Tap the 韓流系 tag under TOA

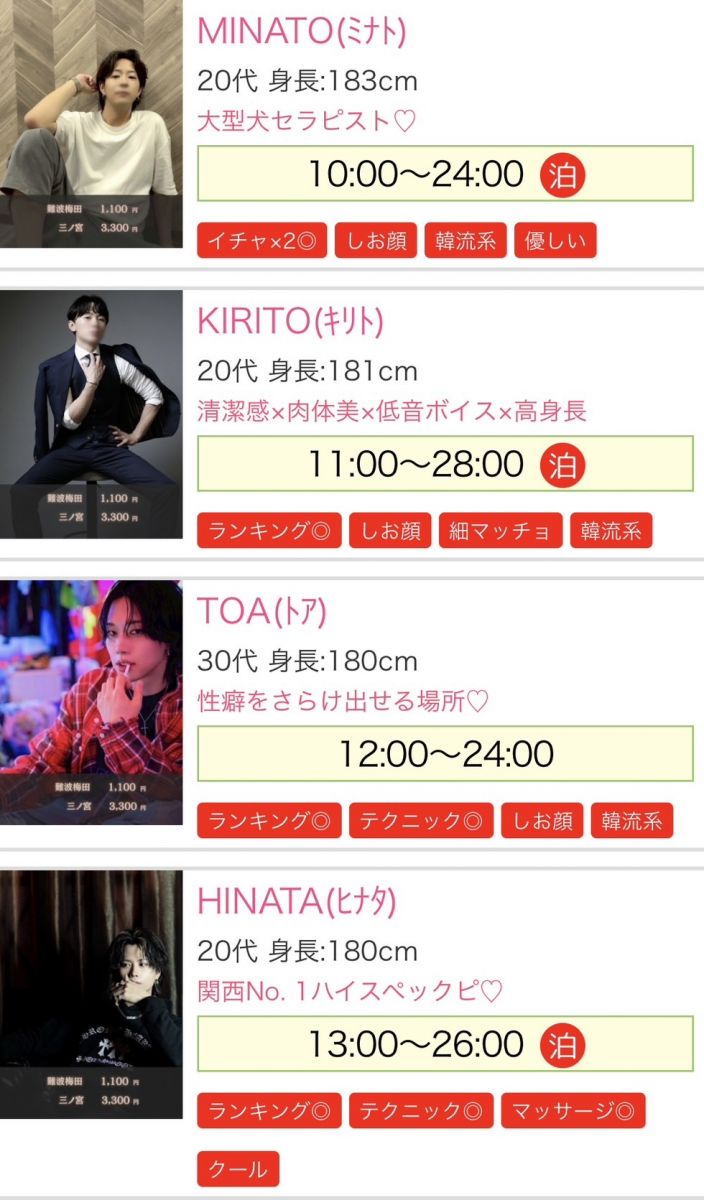click(632, 821)
